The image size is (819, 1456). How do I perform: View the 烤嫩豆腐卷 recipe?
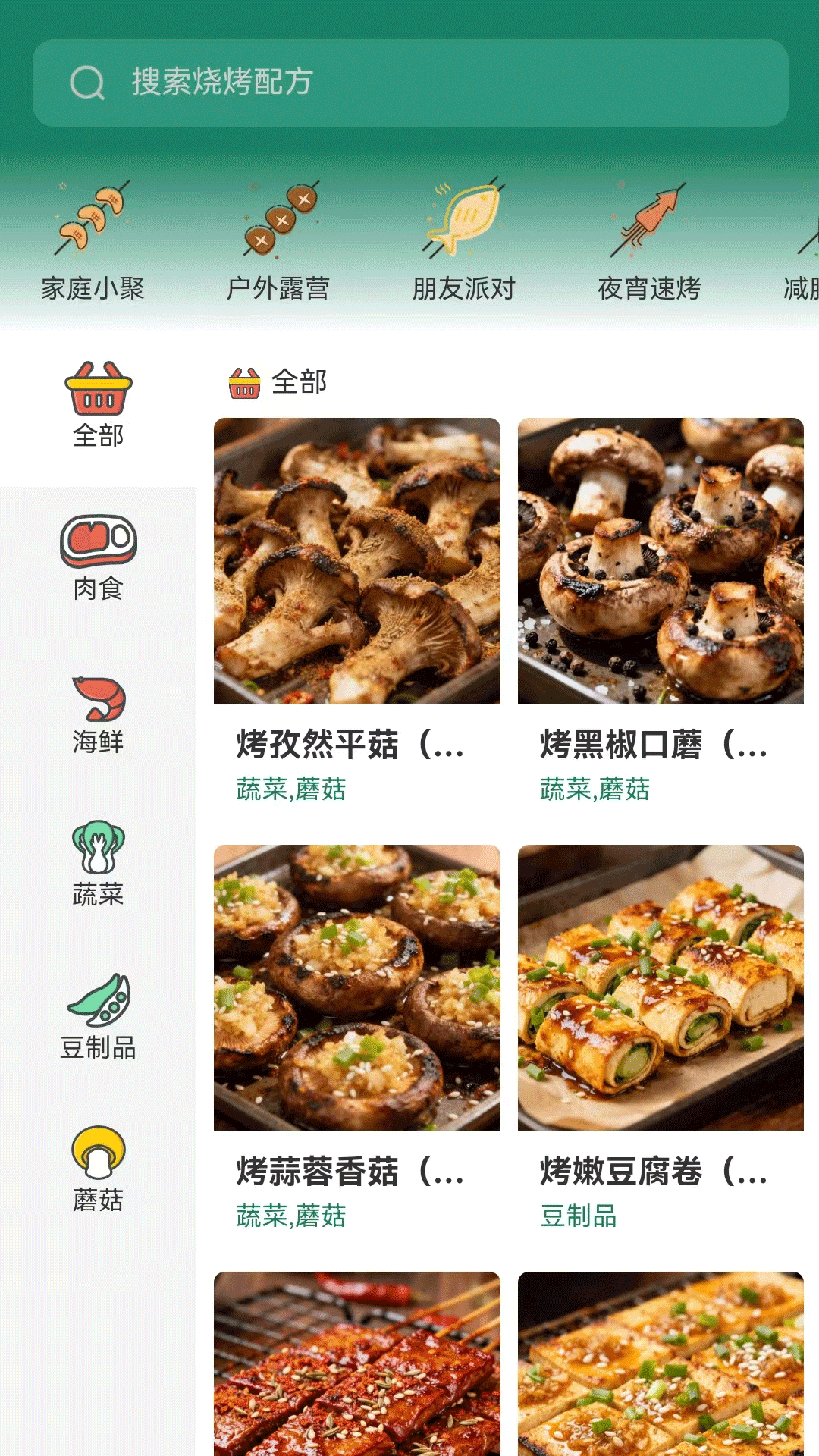click(x=660, y=1037)
